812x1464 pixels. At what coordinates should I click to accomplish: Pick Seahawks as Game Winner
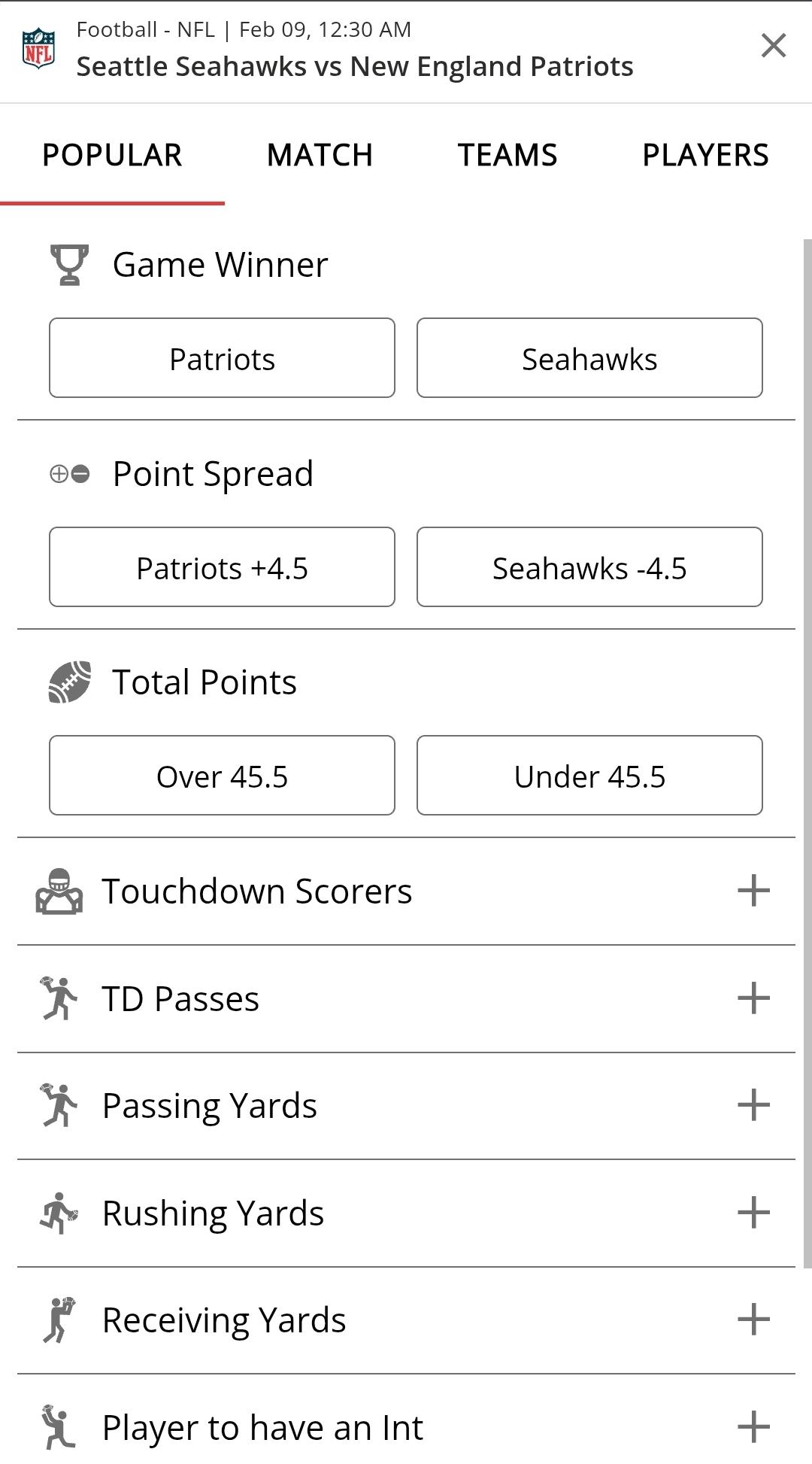click(589, 358)
